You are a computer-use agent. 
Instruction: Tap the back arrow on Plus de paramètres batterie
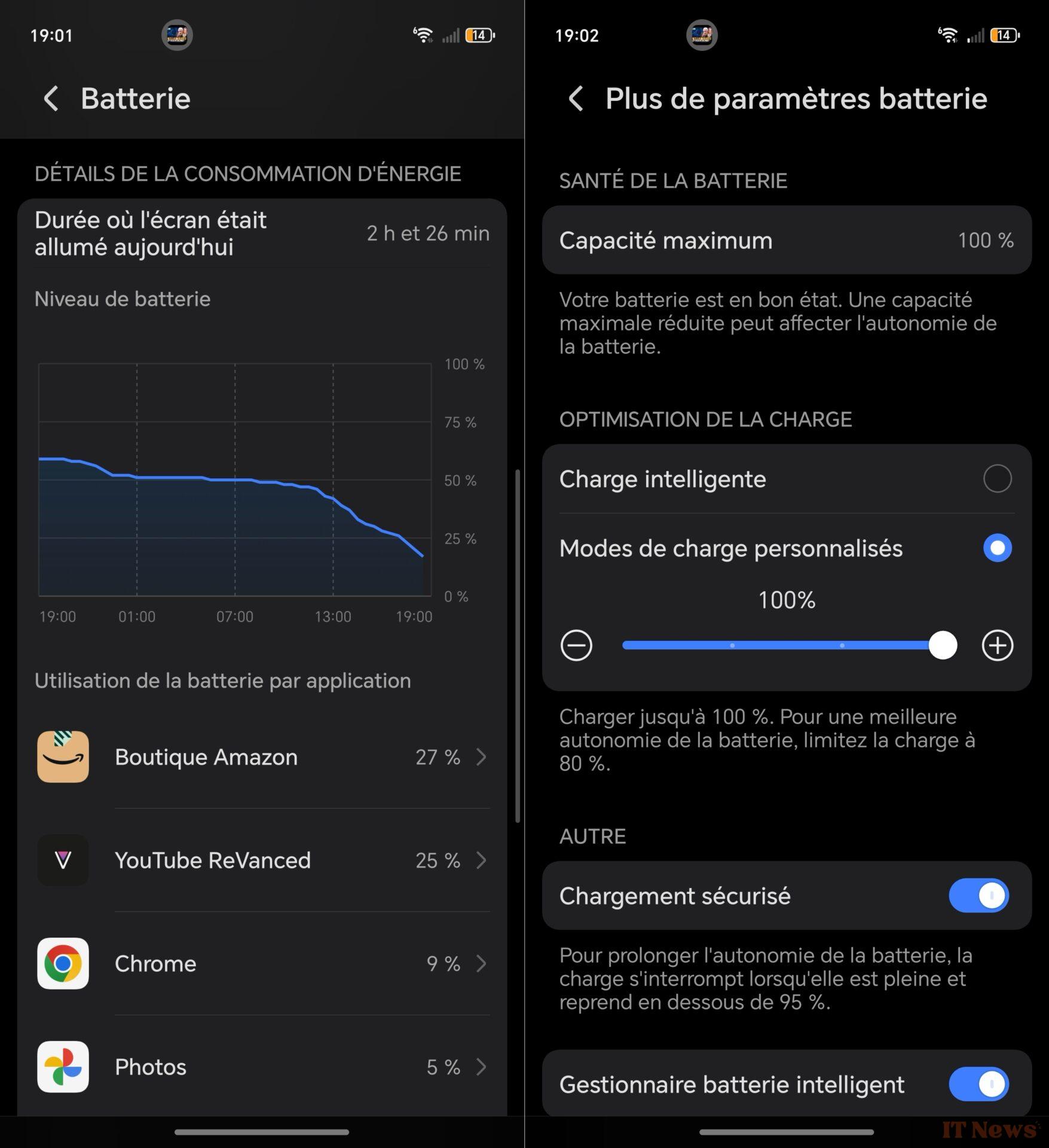click(576, 98)
